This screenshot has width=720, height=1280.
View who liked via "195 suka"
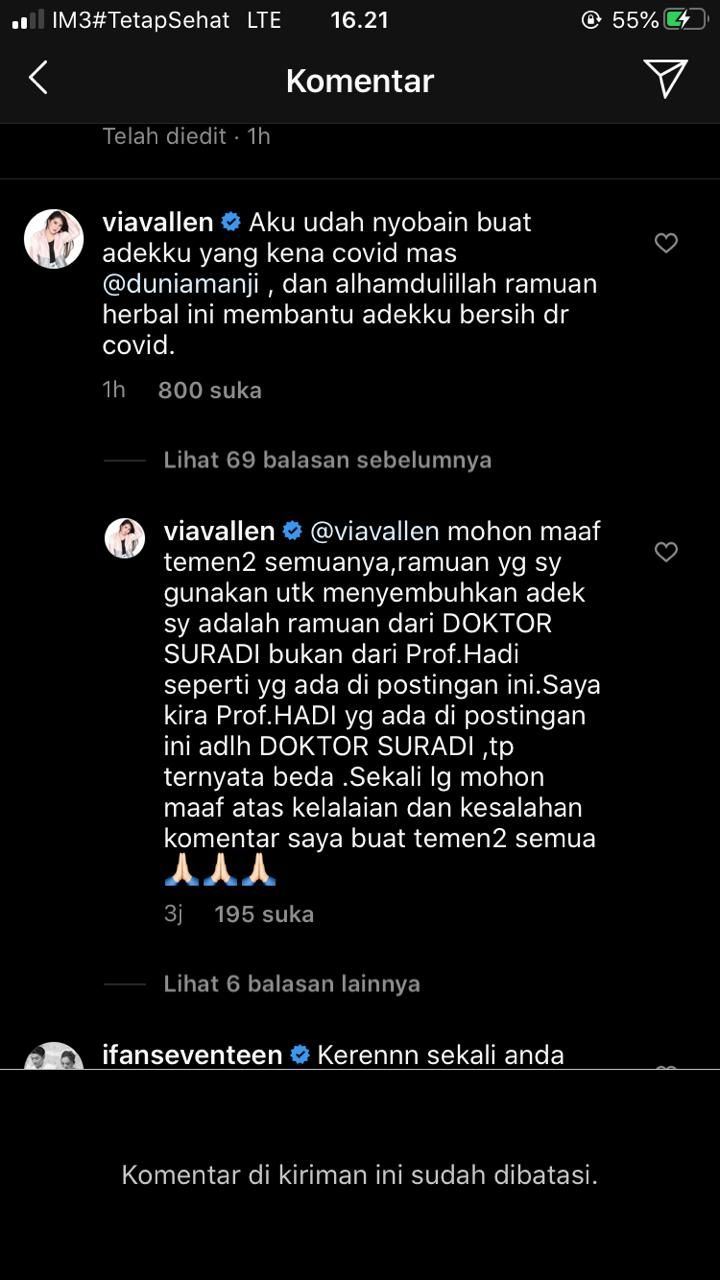click(264, 914)
